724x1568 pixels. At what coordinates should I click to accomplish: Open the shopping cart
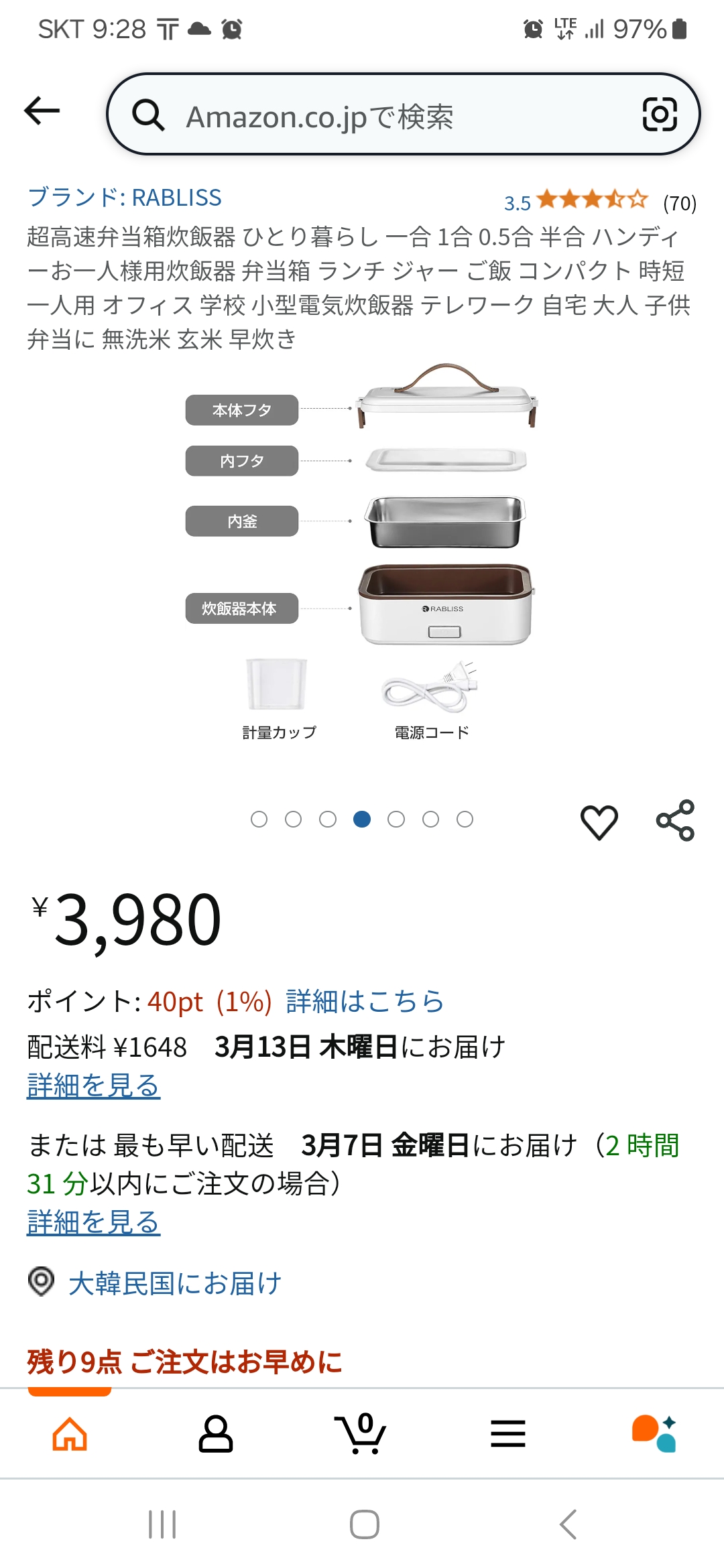(x=361, y=1434)
